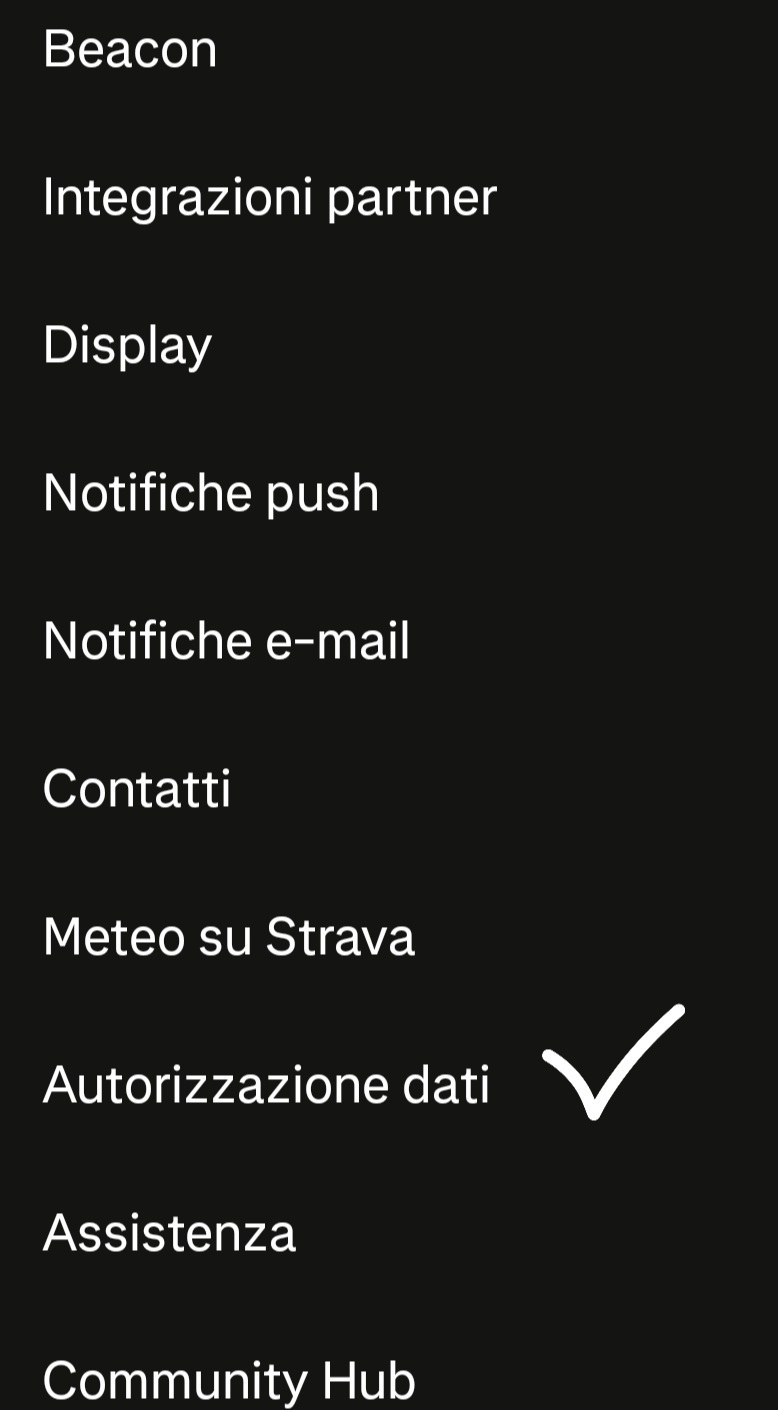This screenshot has width=778, height=1410.
Task: Open Autorizzazione dati
Action: click(x=389, y=1085)
